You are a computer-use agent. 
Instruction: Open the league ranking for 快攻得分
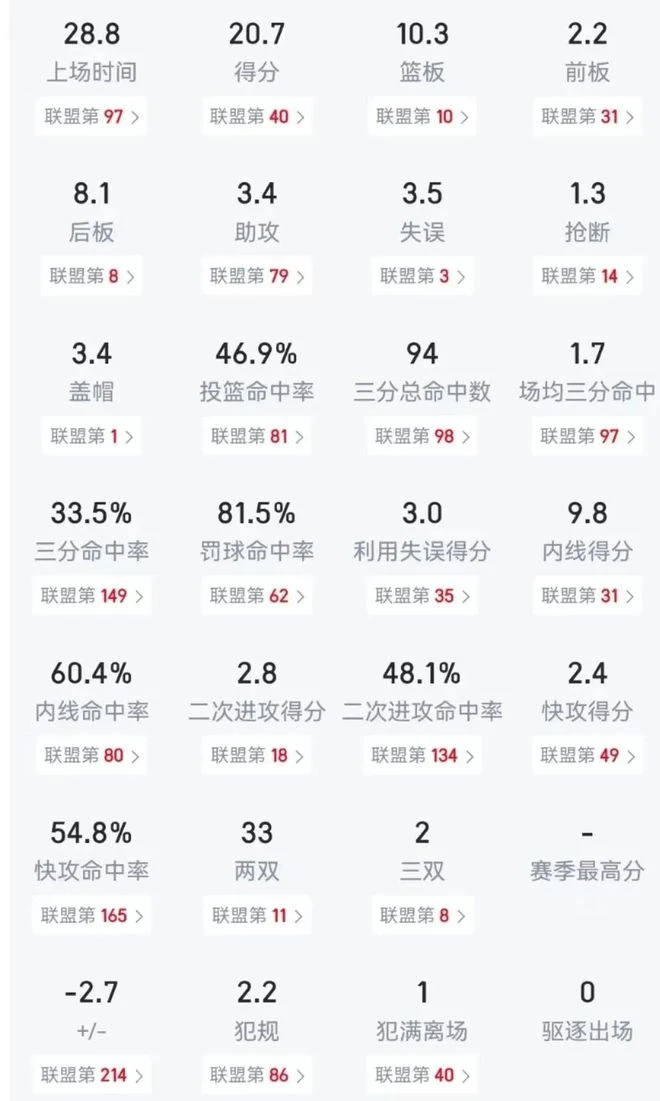pos(587,756)
